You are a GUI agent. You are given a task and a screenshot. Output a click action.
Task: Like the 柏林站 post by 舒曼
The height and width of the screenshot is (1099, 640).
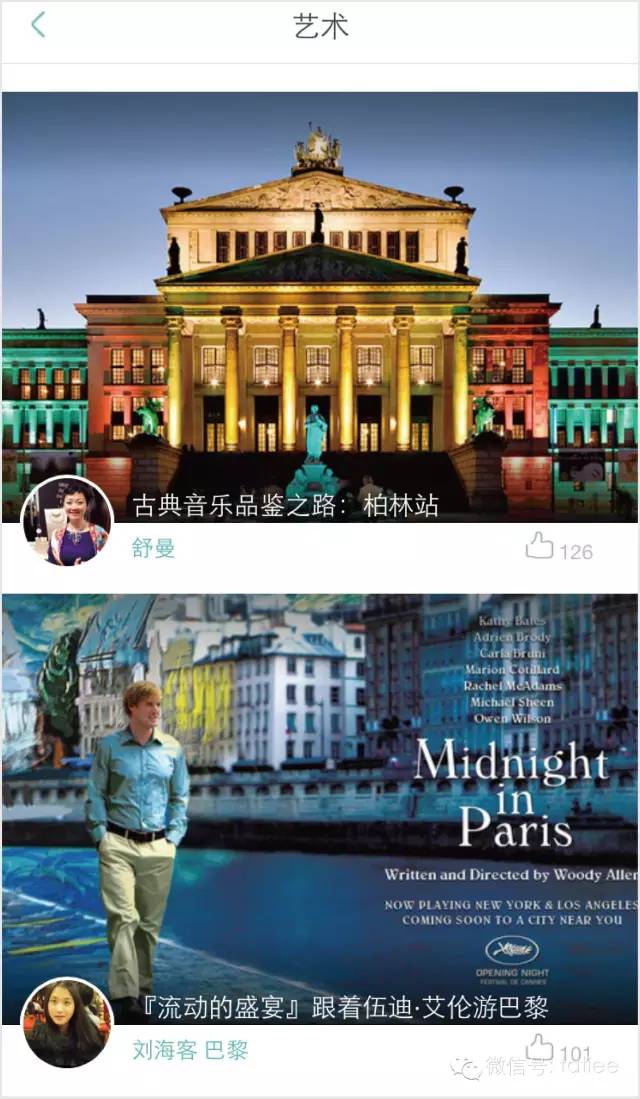pos(540,546)
